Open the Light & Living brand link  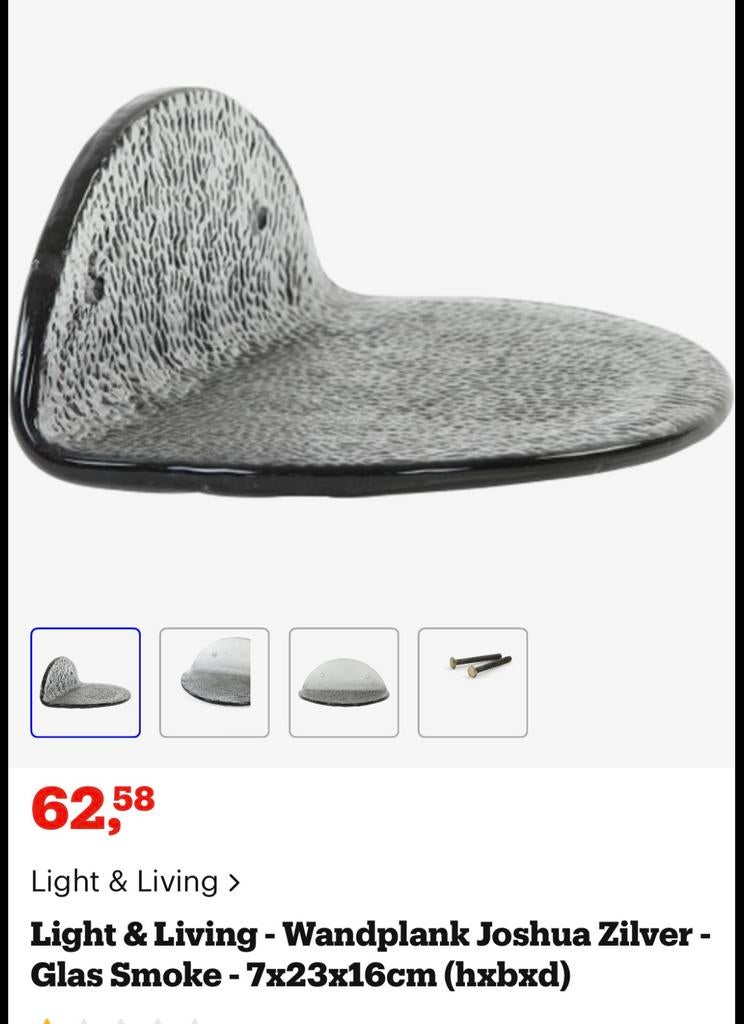(135, 881)
